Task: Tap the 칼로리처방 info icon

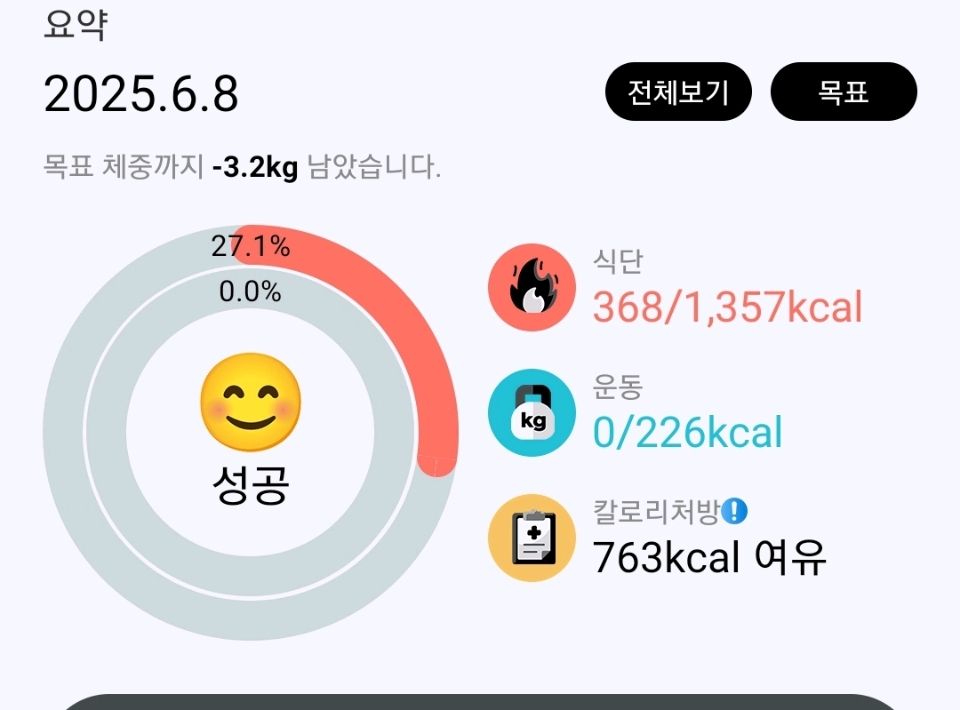Action: 735,512
